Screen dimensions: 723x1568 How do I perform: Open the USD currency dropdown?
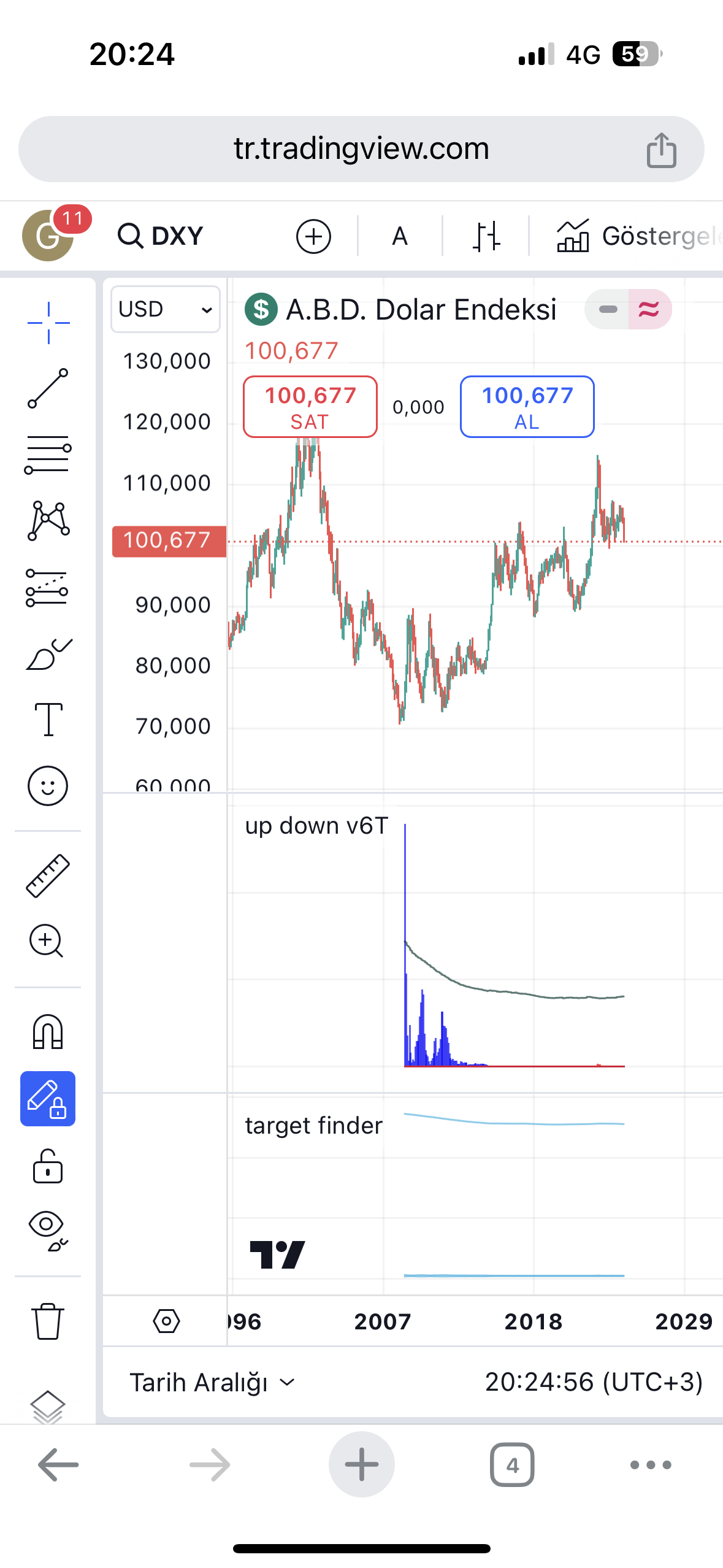click(x=165, y=309)
